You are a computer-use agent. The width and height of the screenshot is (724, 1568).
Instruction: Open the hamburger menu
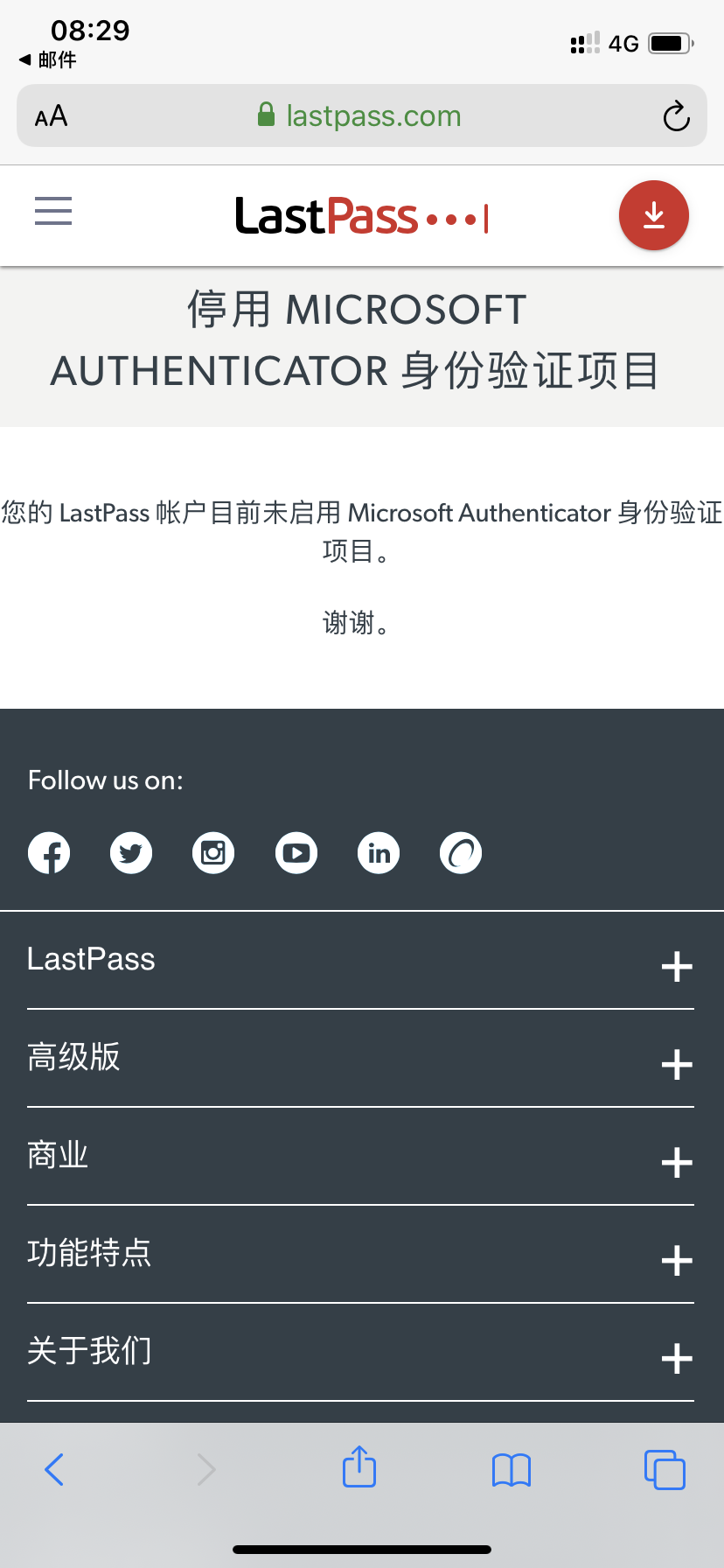click(x=53, y=211)
